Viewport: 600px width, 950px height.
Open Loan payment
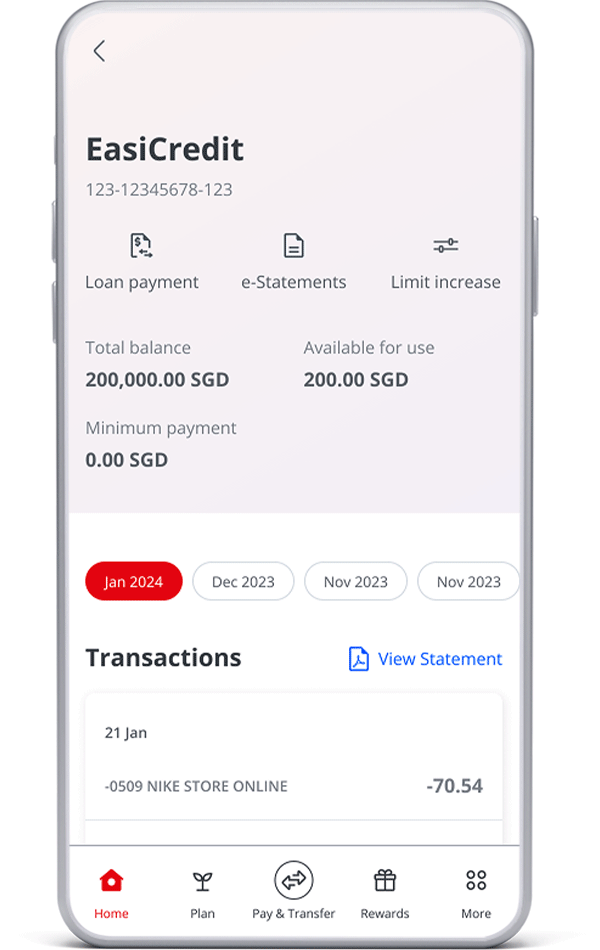click(x=141, y=261)
